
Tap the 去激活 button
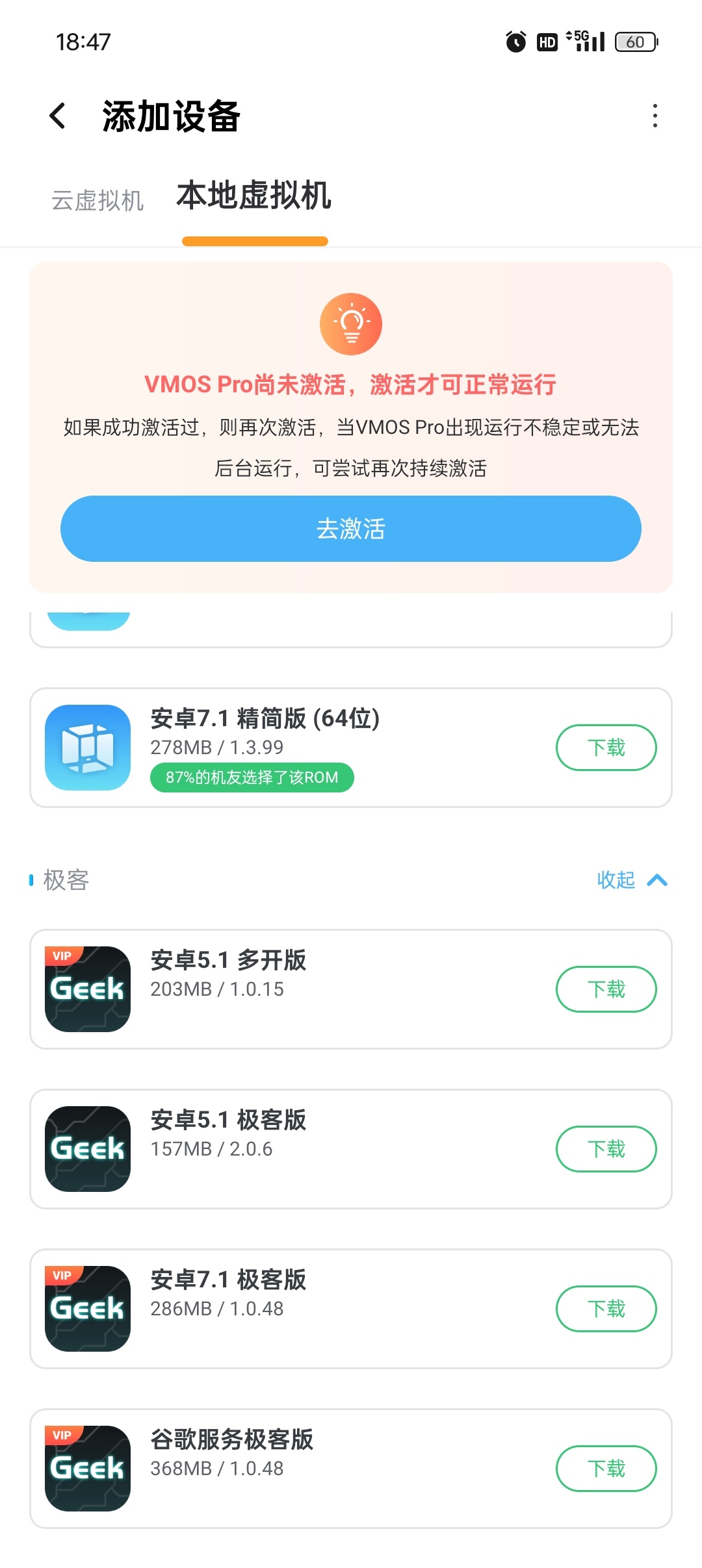tap(351, 529)
